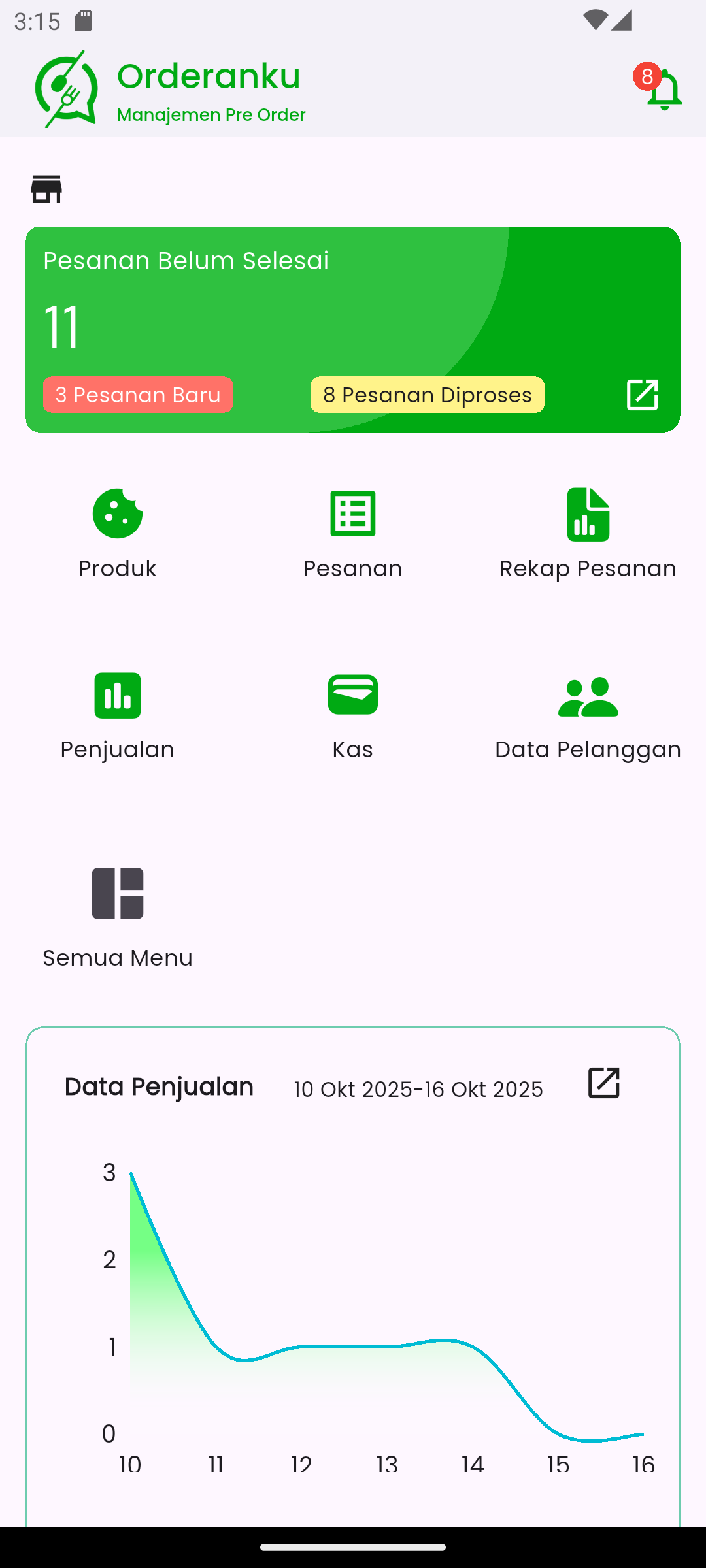Open the Penjualan bar chart icon
The width and height of the screenshot is (706, 1568).
pyautogui.click(x=118, y=695)
